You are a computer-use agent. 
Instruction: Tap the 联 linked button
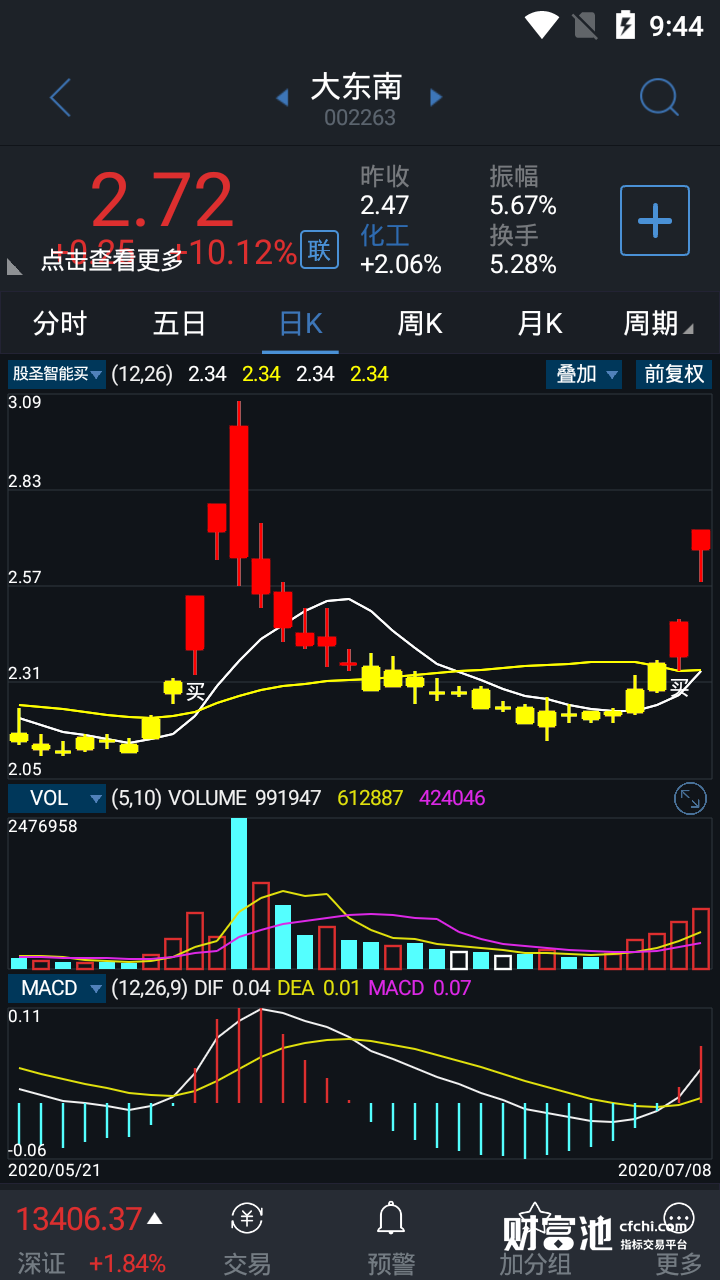[319, 250]
